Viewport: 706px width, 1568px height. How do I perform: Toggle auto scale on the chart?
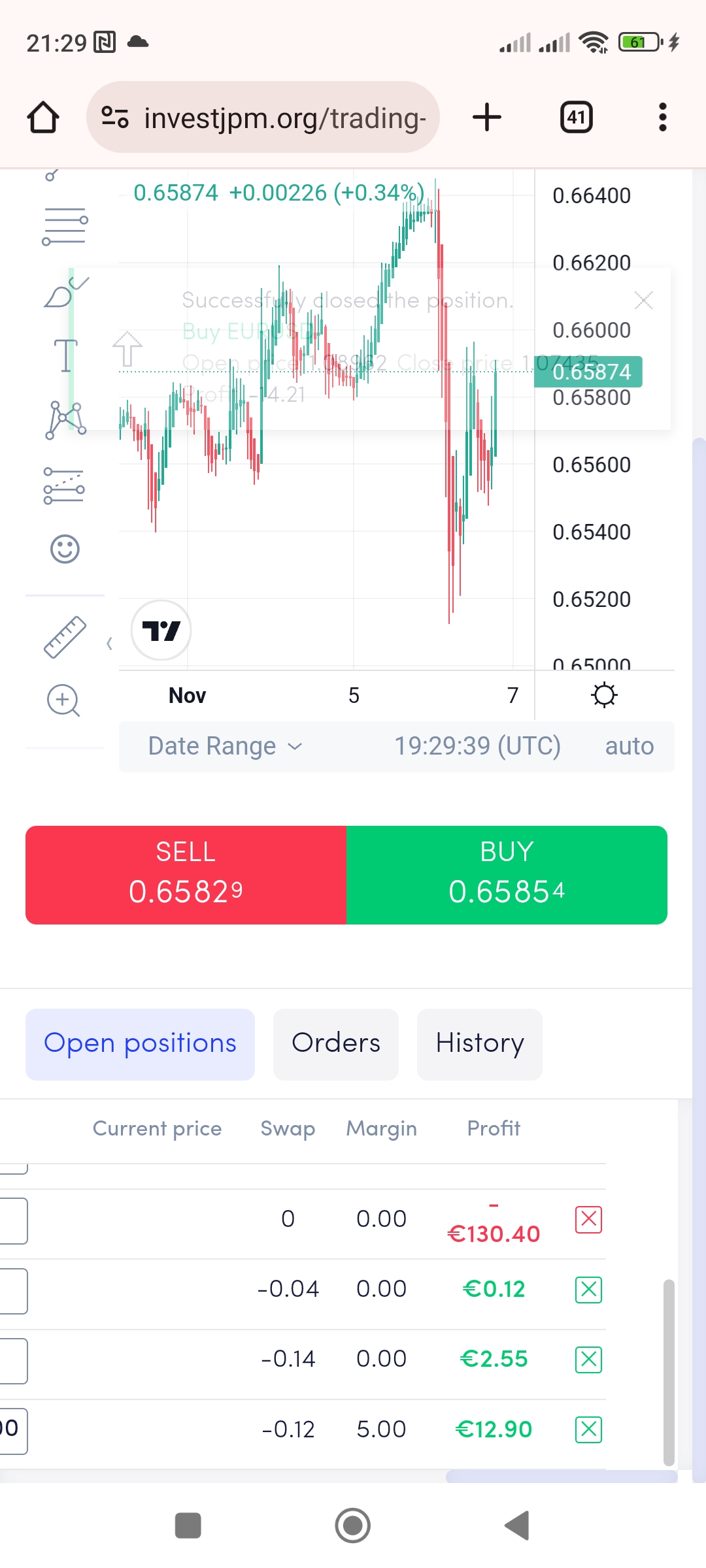tap(629, 746)
